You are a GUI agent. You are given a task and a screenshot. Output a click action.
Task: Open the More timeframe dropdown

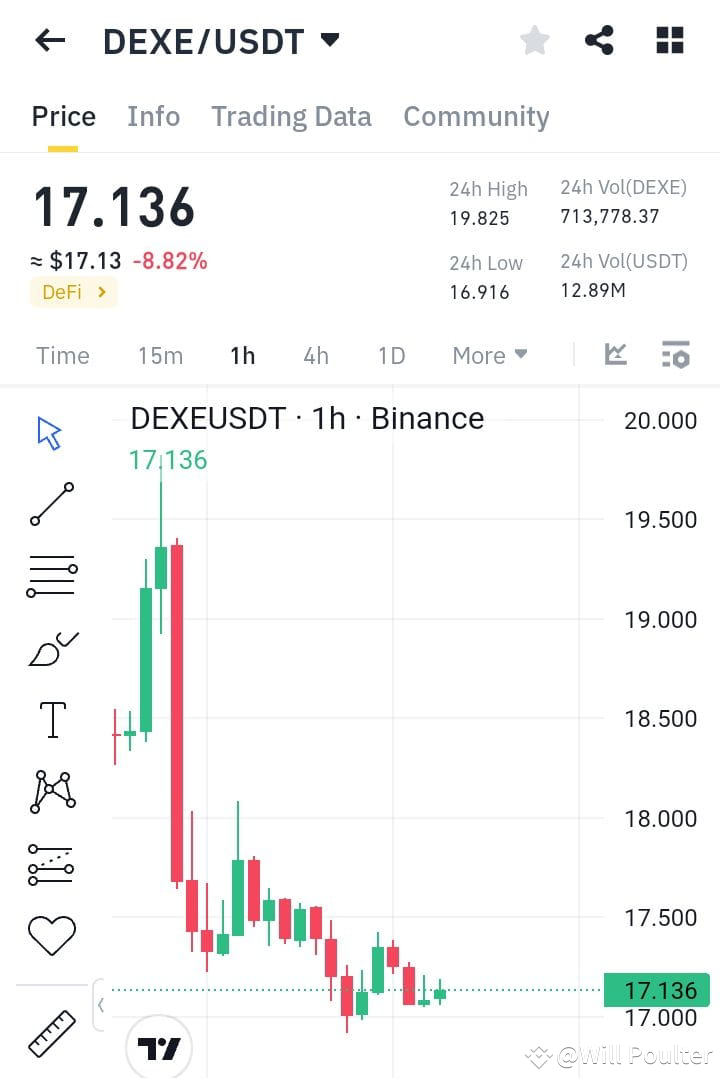click(489, 355)
